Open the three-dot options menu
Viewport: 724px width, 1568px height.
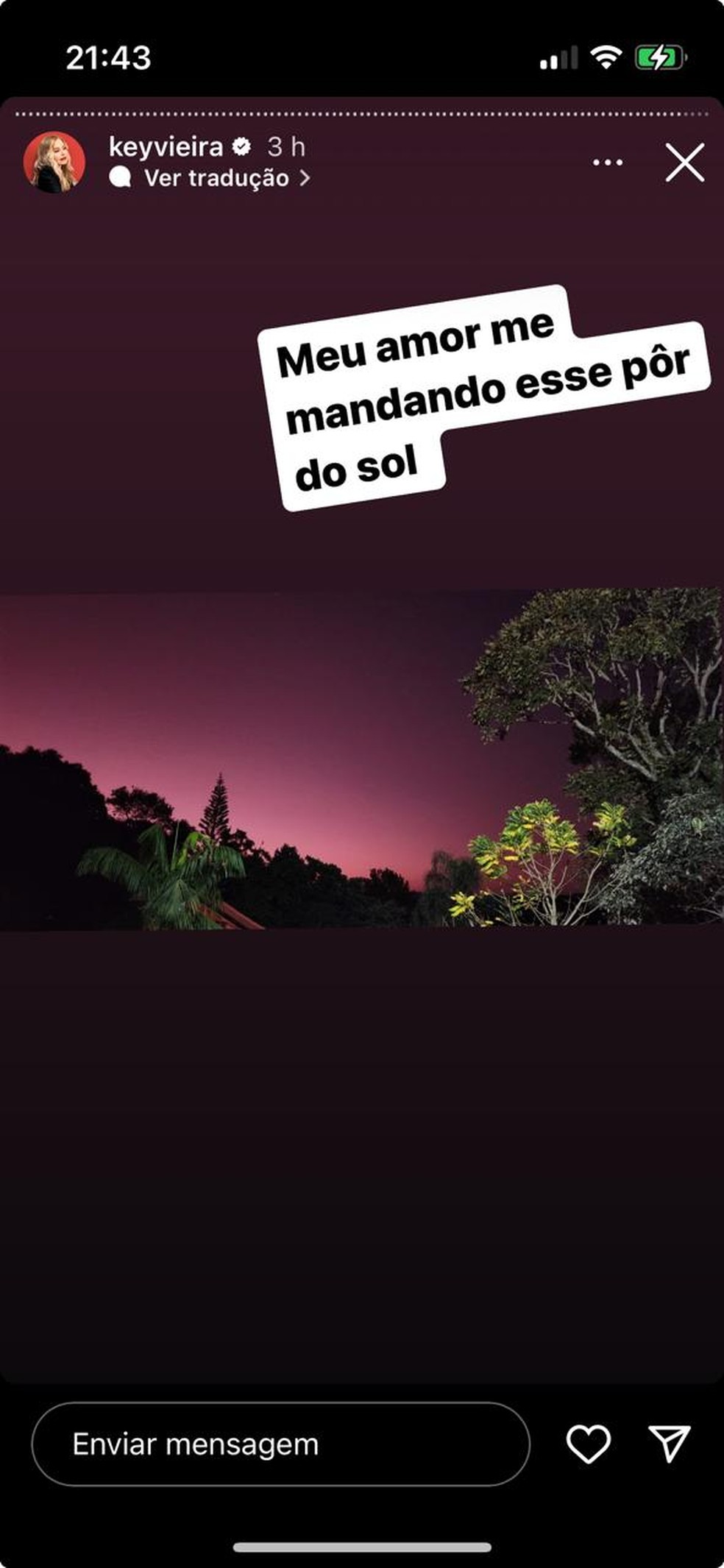pos(608,163)
